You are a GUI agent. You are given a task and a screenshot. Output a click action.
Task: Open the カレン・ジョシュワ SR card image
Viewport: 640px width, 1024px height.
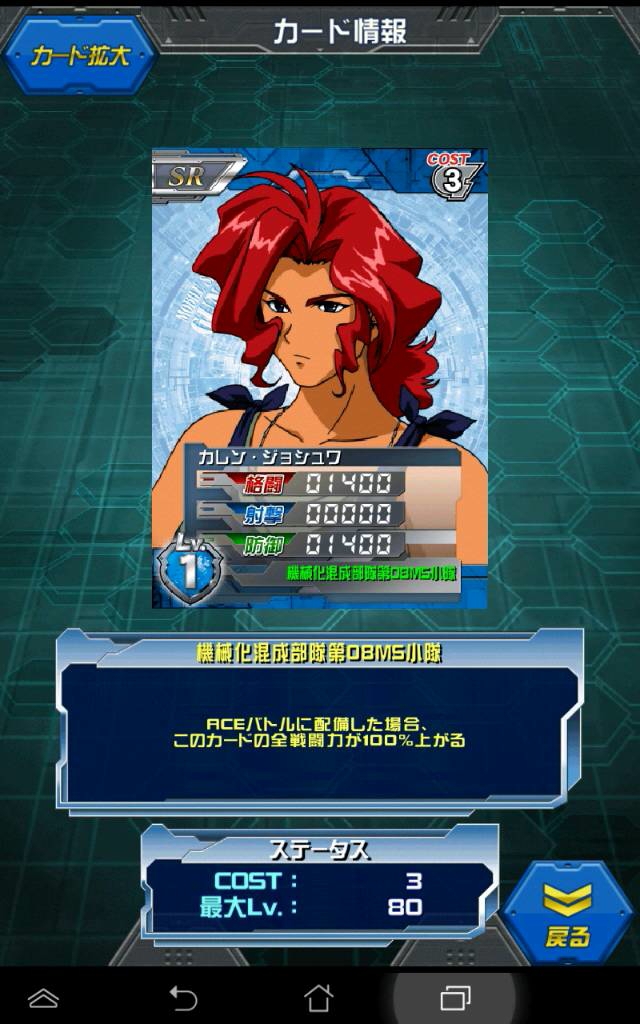pos(319,378)
